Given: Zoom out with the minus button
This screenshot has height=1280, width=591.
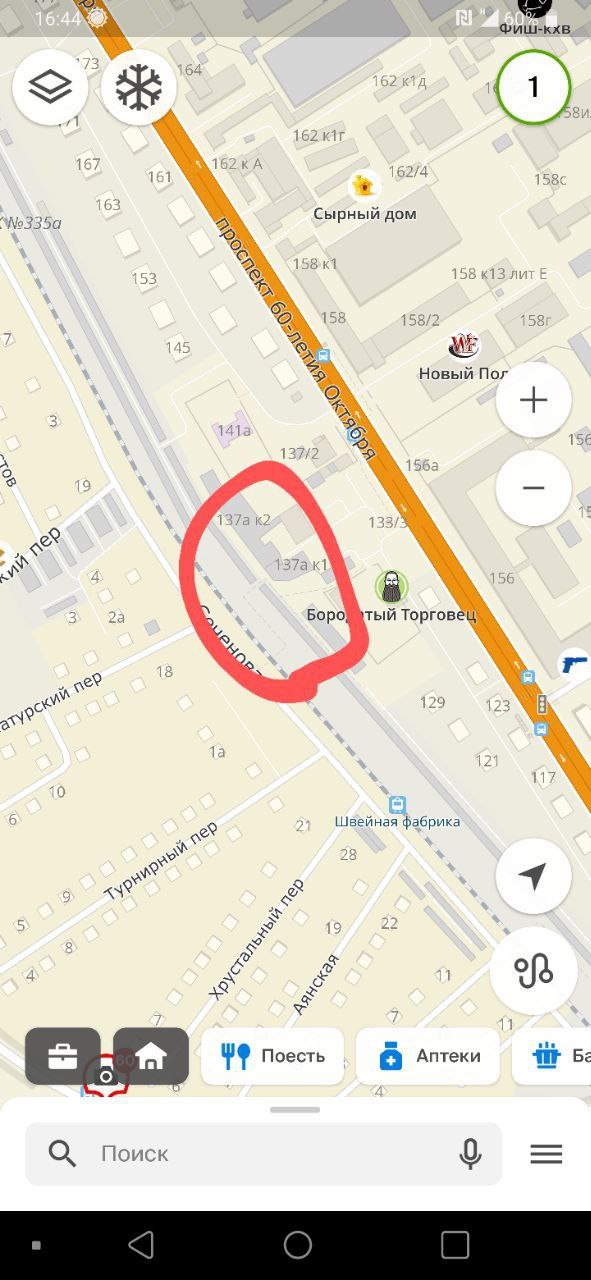Looking at the screenshot, I should pos(533,488).
